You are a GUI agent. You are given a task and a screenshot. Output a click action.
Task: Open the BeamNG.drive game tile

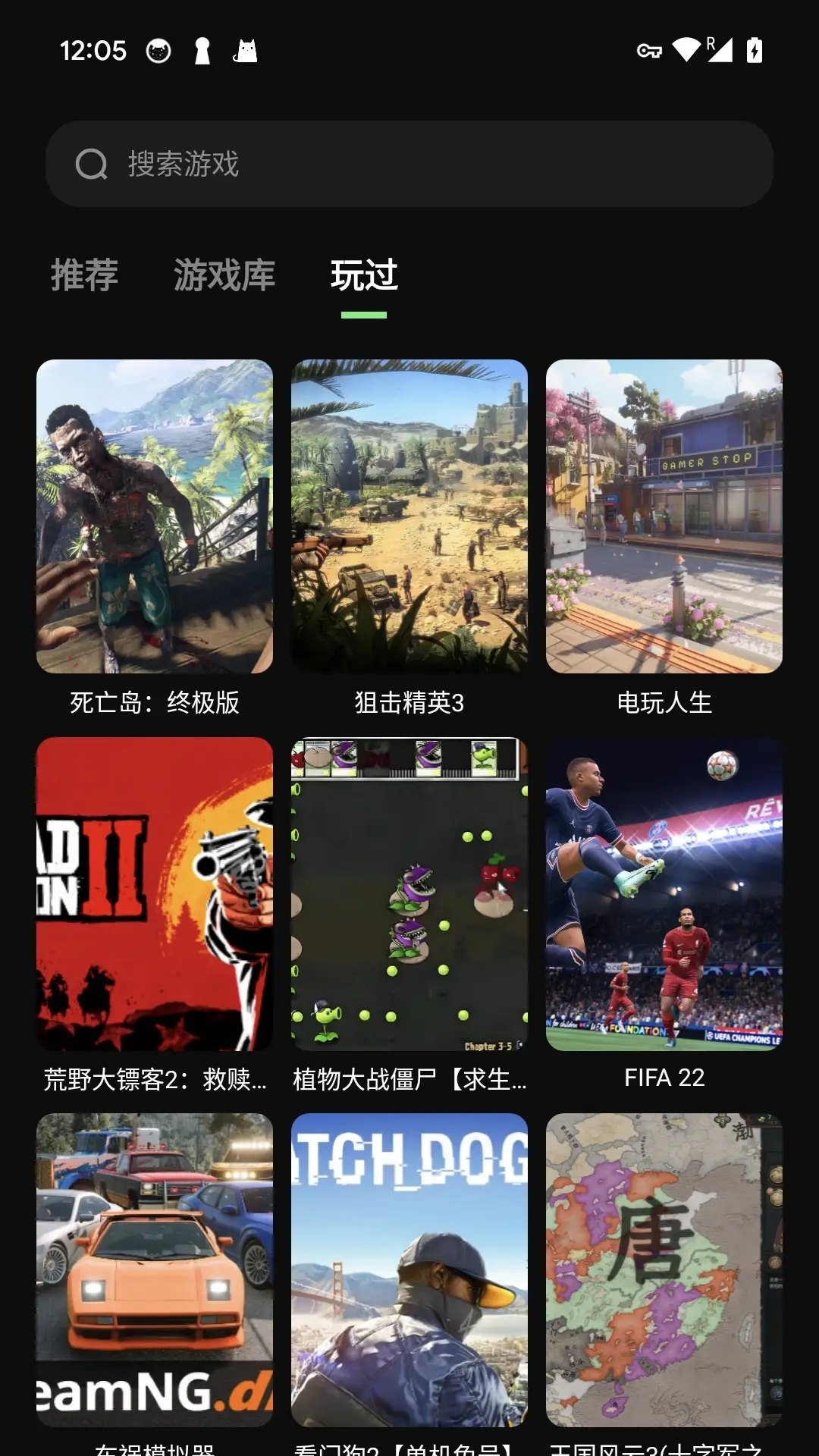coord(155,1269)
